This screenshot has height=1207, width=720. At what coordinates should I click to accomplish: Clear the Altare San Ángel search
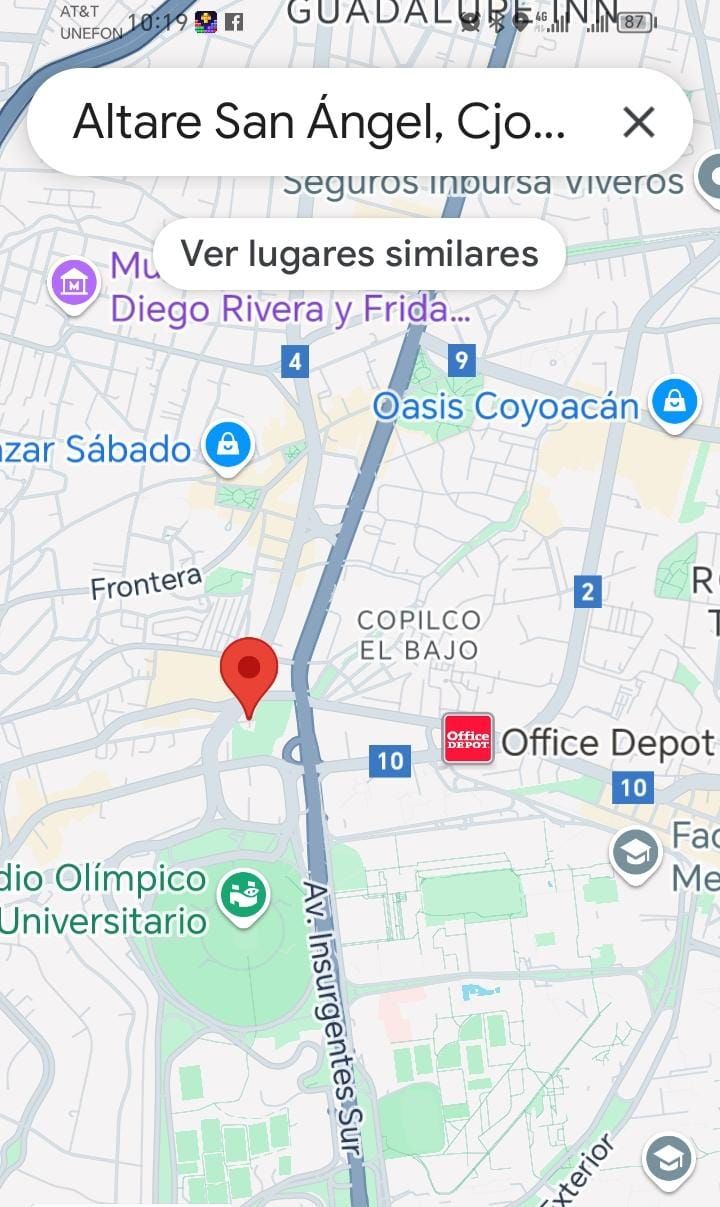[x=638, y=123]
